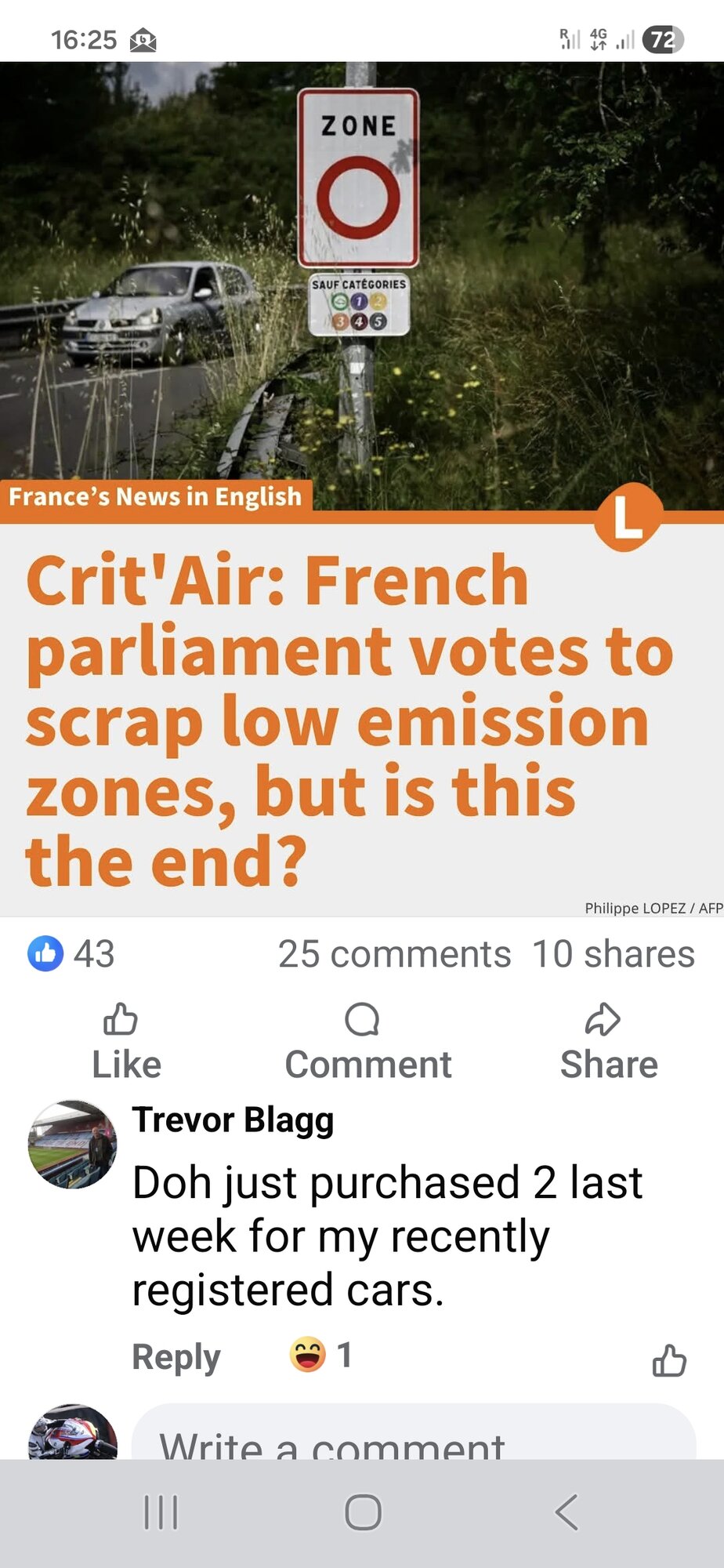This screenshot has height=1568, width=724.
Task: View the 10 shares
Action: point(613,954)
